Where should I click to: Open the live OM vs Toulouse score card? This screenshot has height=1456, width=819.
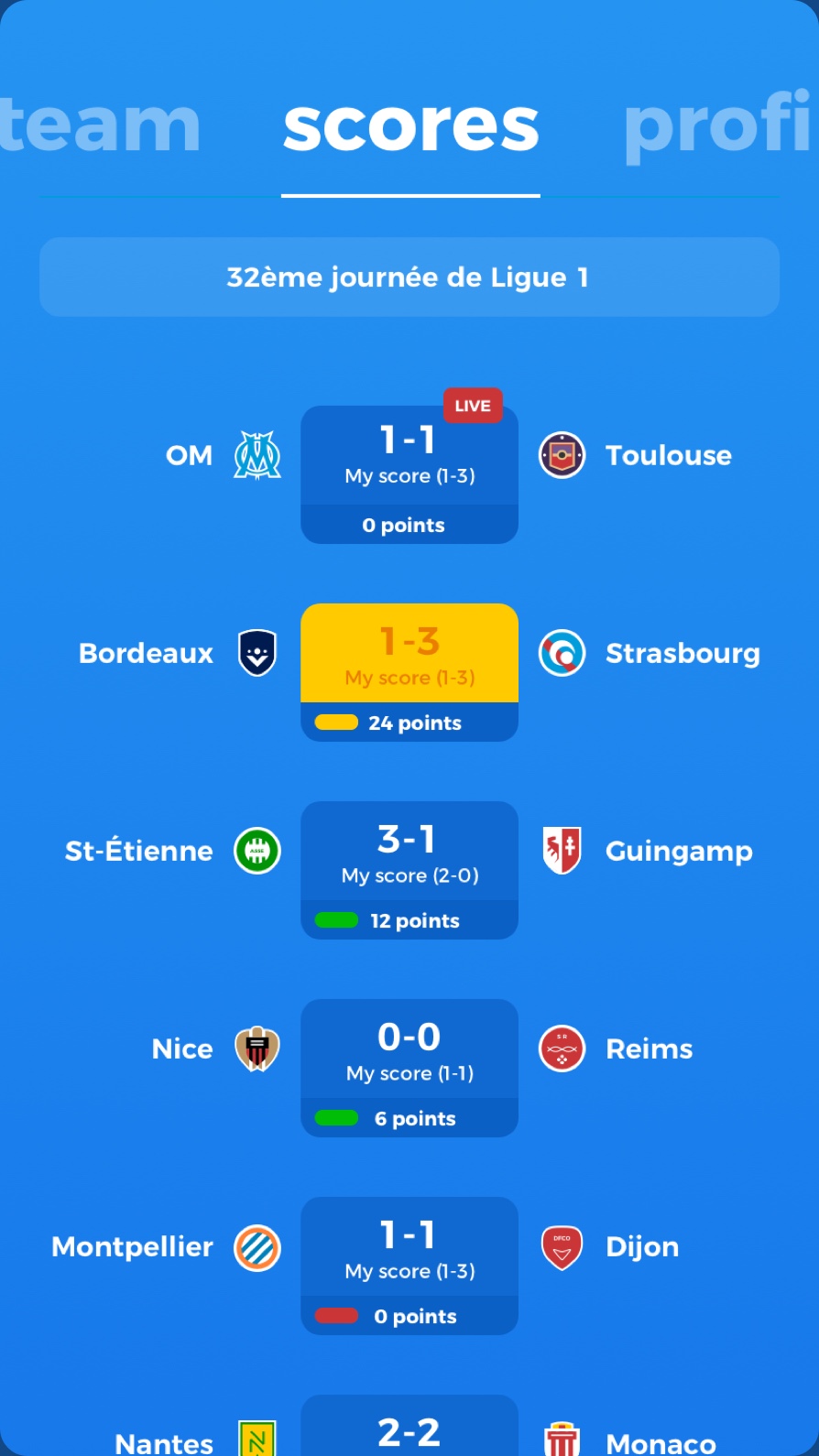(x=409, y=474)
